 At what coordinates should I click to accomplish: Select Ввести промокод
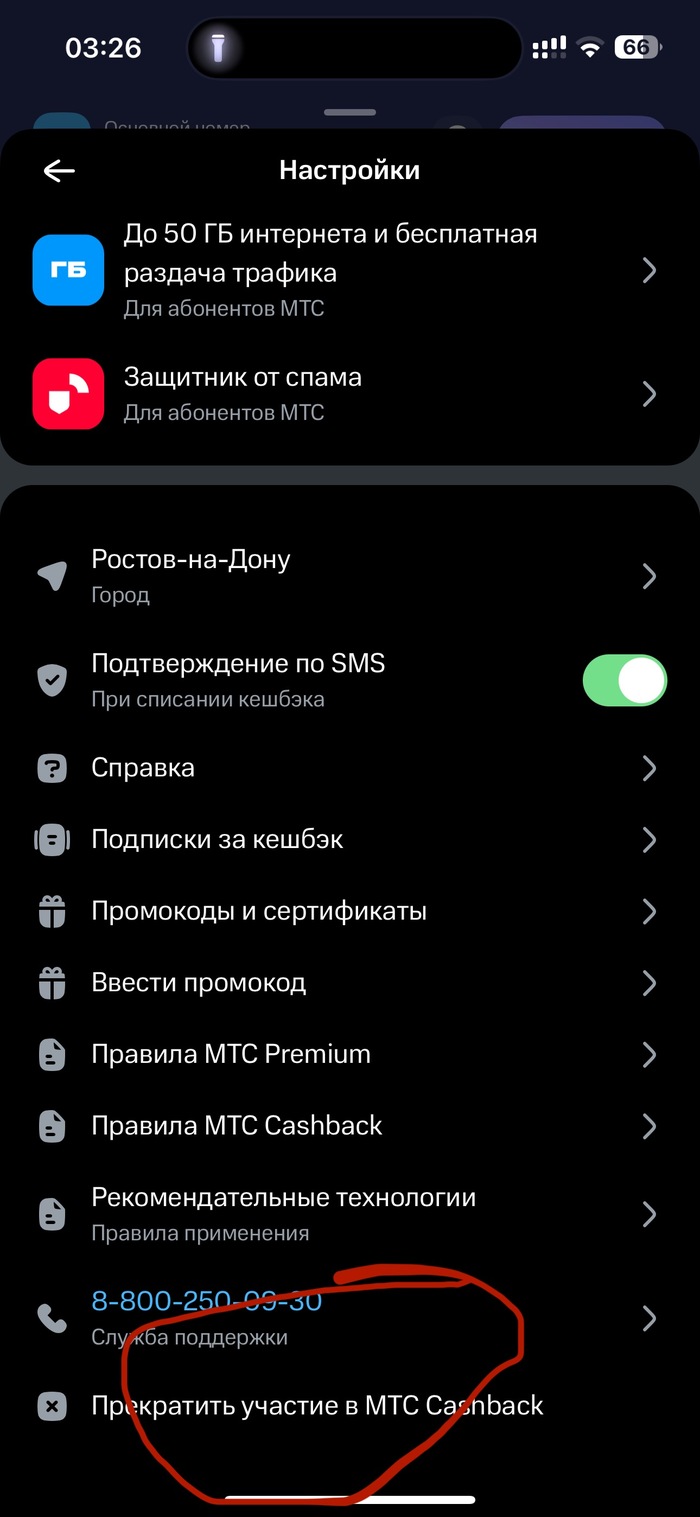coord(340,983)
